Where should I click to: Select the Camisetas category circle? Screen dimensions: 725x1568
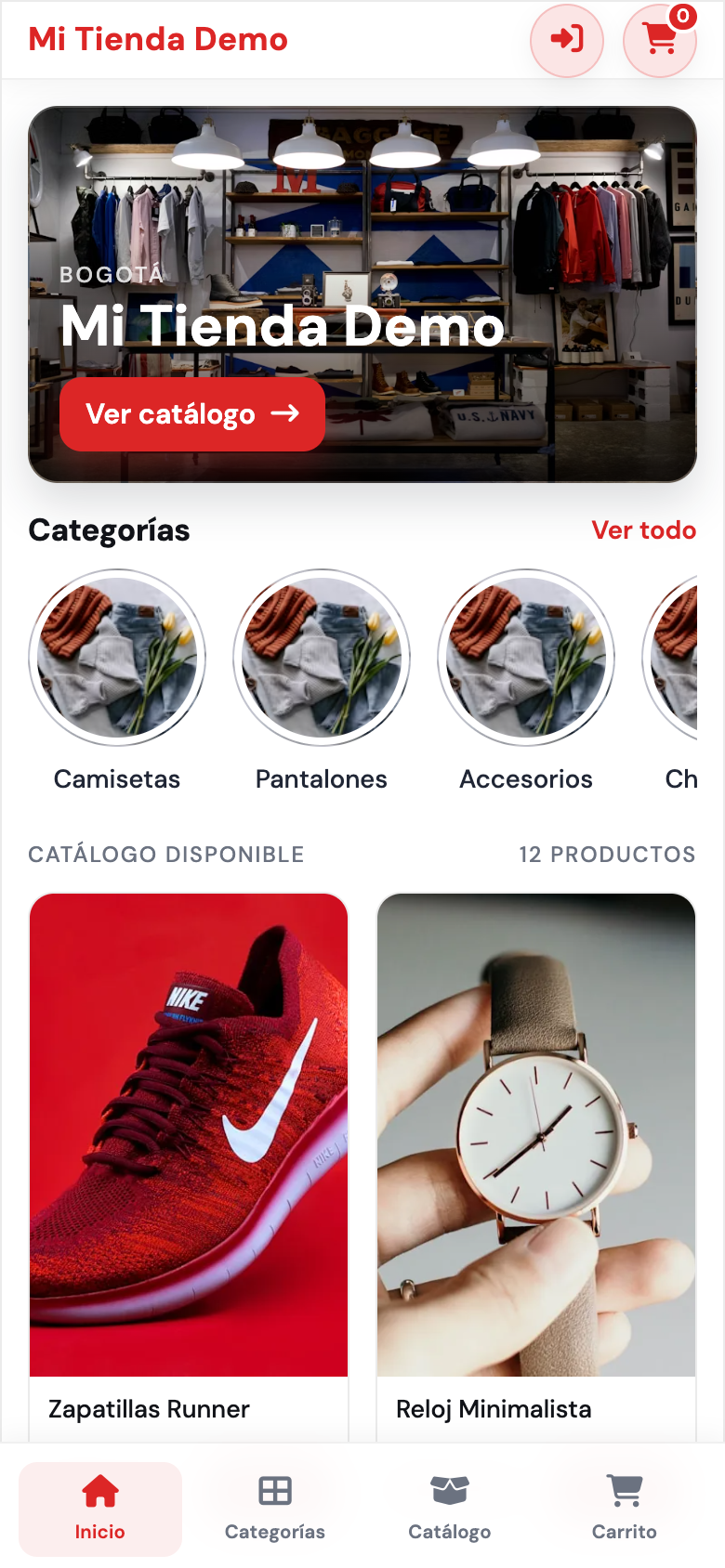pyautogui.click(x=117, y=657)
